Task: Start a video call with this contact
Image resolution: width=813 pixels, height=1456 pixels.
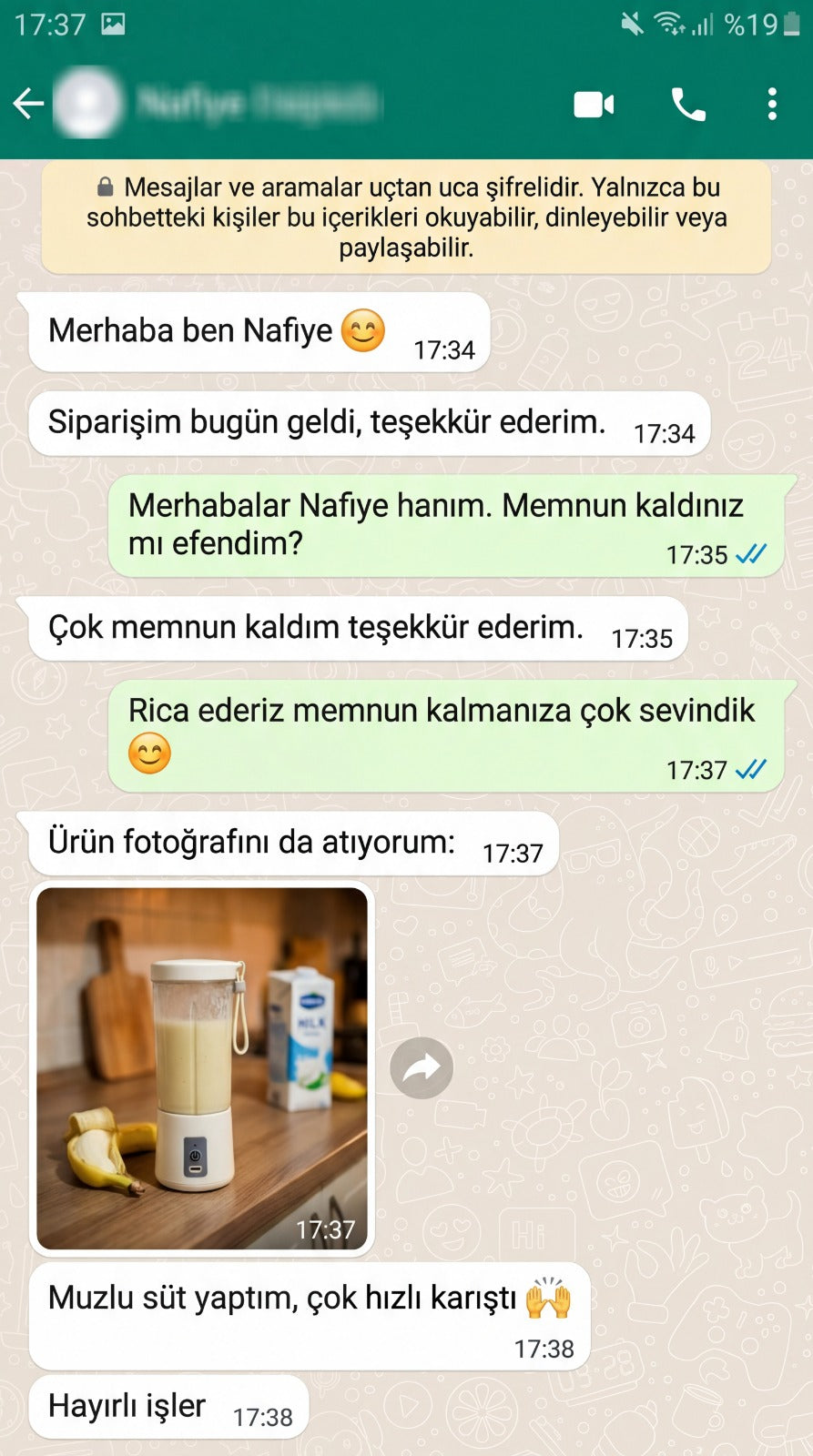Action: pyautogui.click(x=594, y=105)
